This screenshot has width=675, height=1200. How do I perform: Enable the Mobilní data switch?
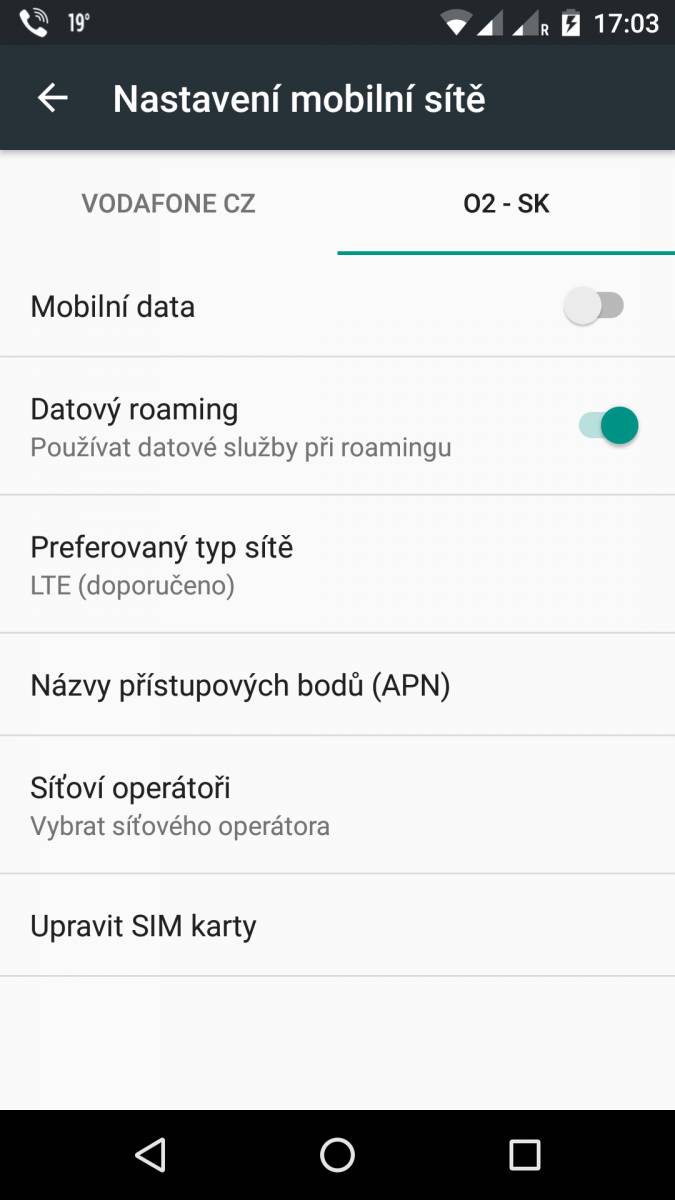tap(594, 306)
